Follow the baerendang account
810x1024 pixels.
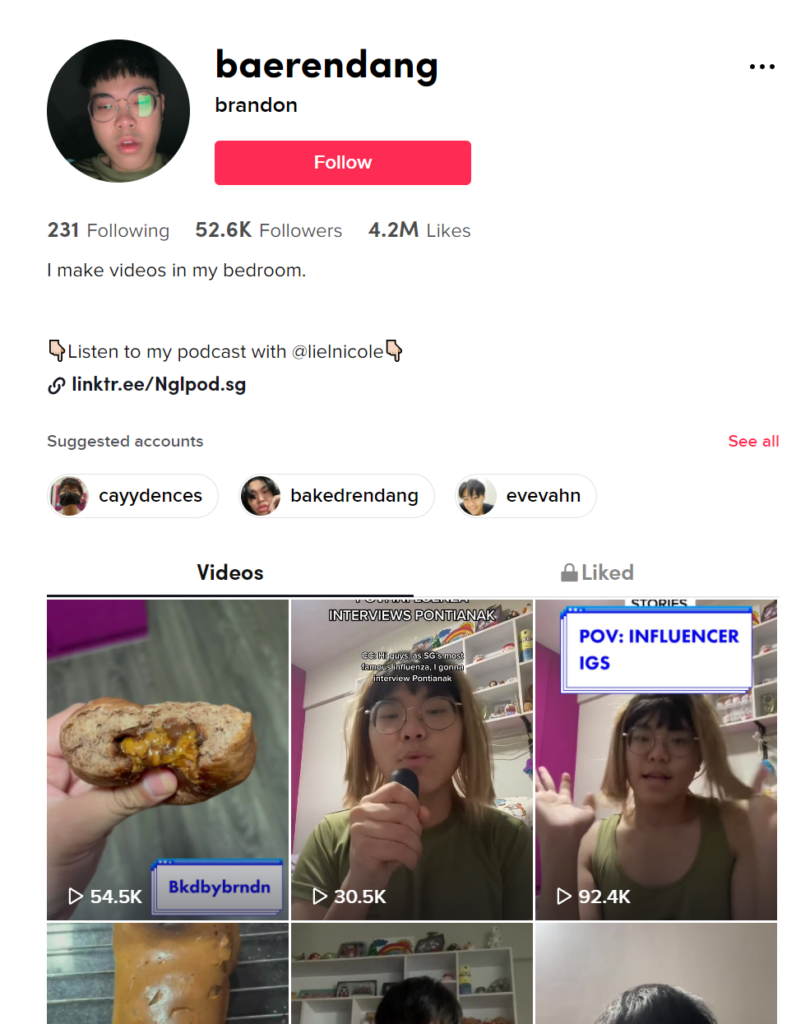coord(342,163)
